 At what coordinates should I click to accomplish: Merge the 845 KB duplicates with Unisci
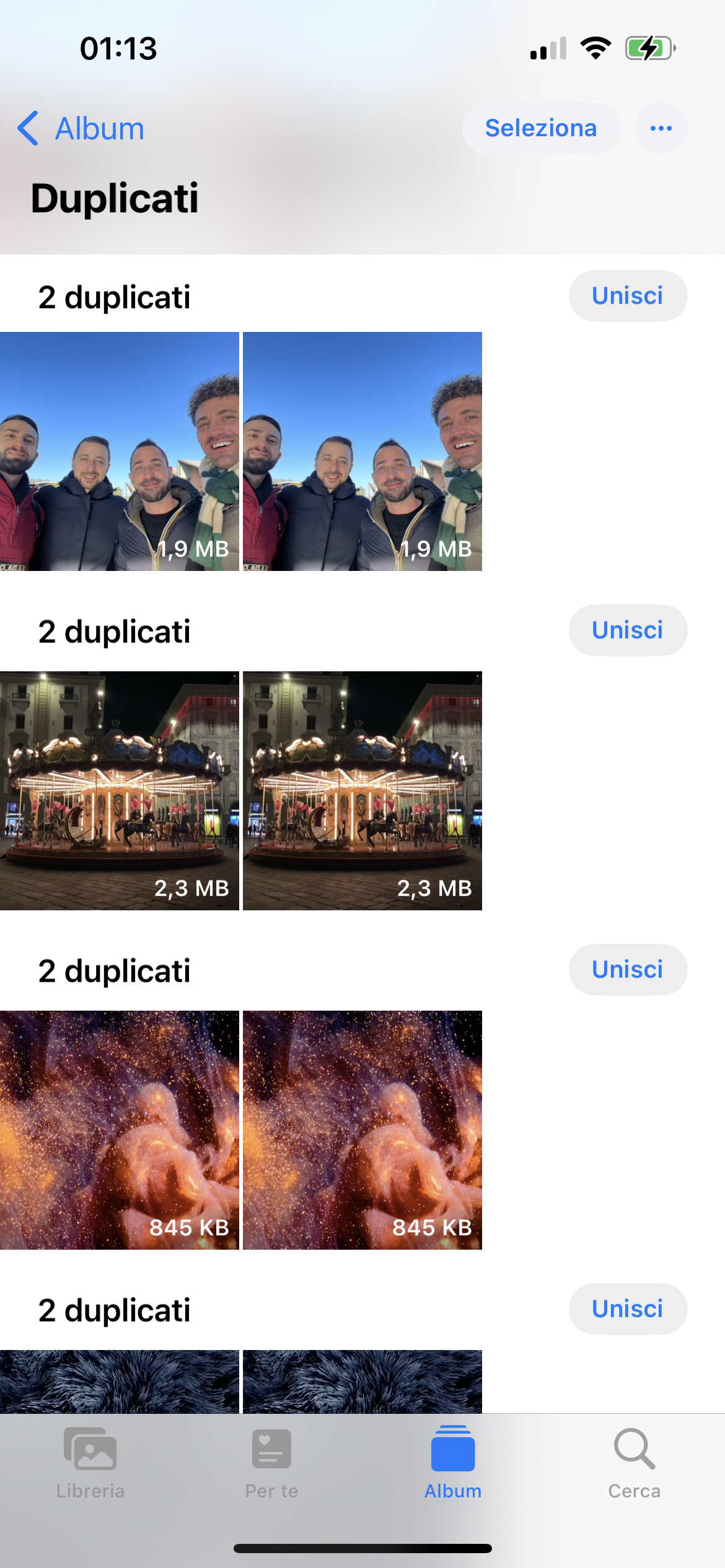628,970
